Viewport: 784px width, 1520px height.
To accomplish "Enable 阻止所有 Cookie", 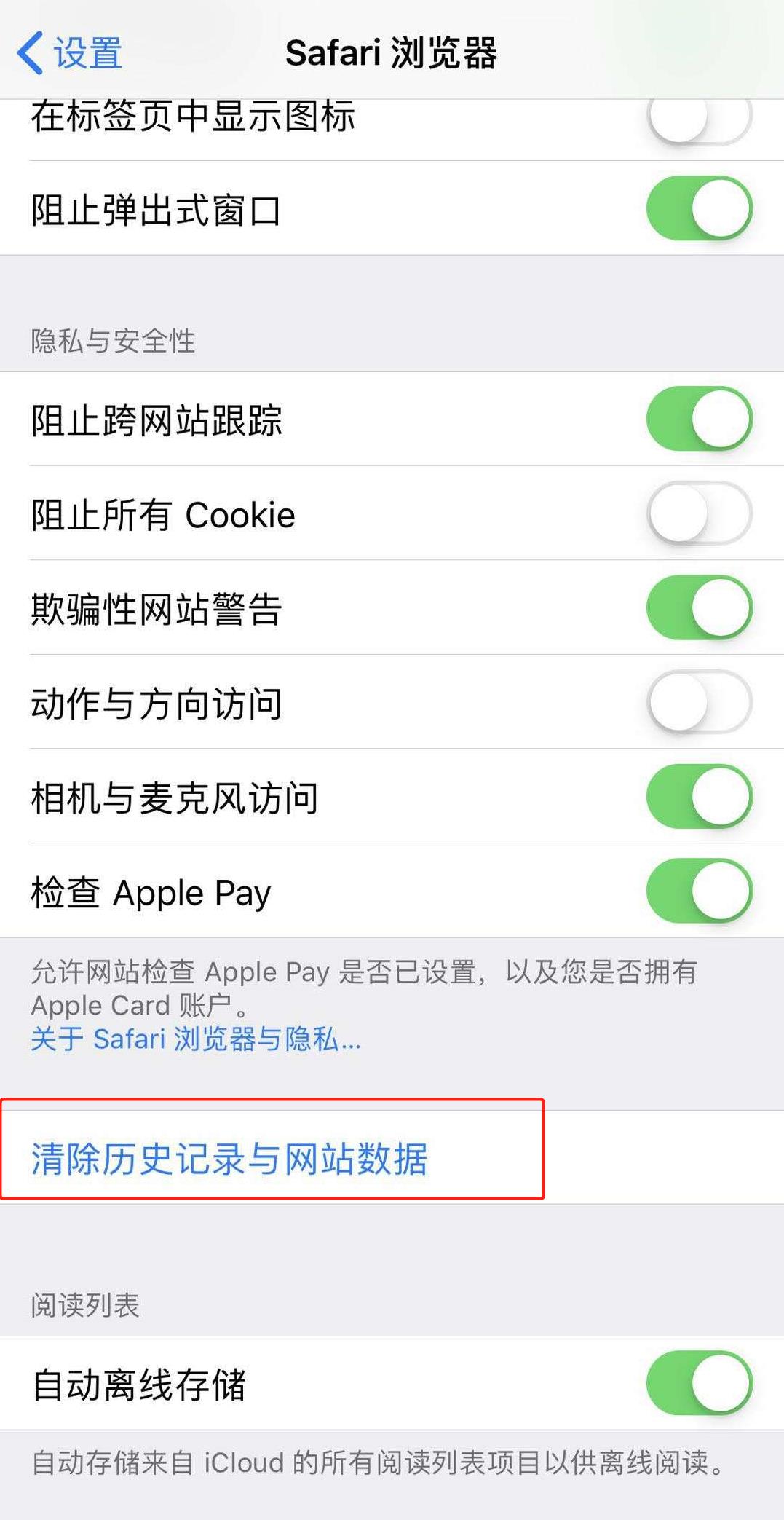I will point(699,513).
